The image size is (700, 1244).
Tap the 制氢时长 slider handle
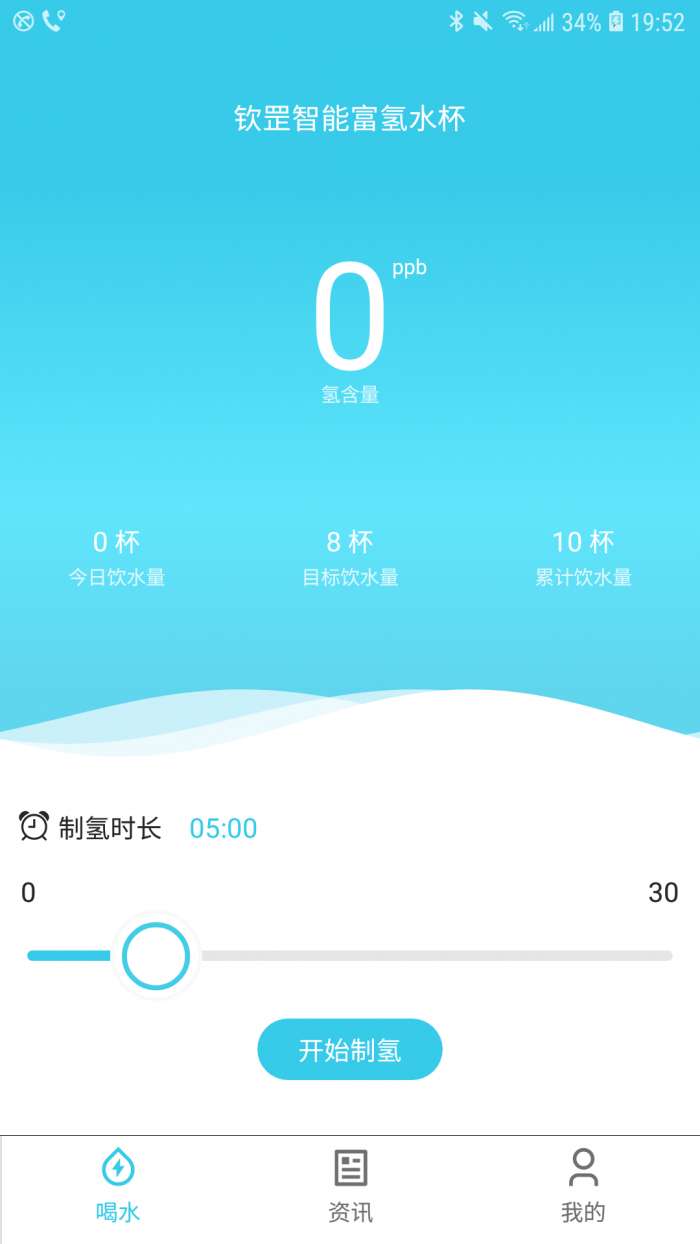pyautogui.click(x=156, y=956)
